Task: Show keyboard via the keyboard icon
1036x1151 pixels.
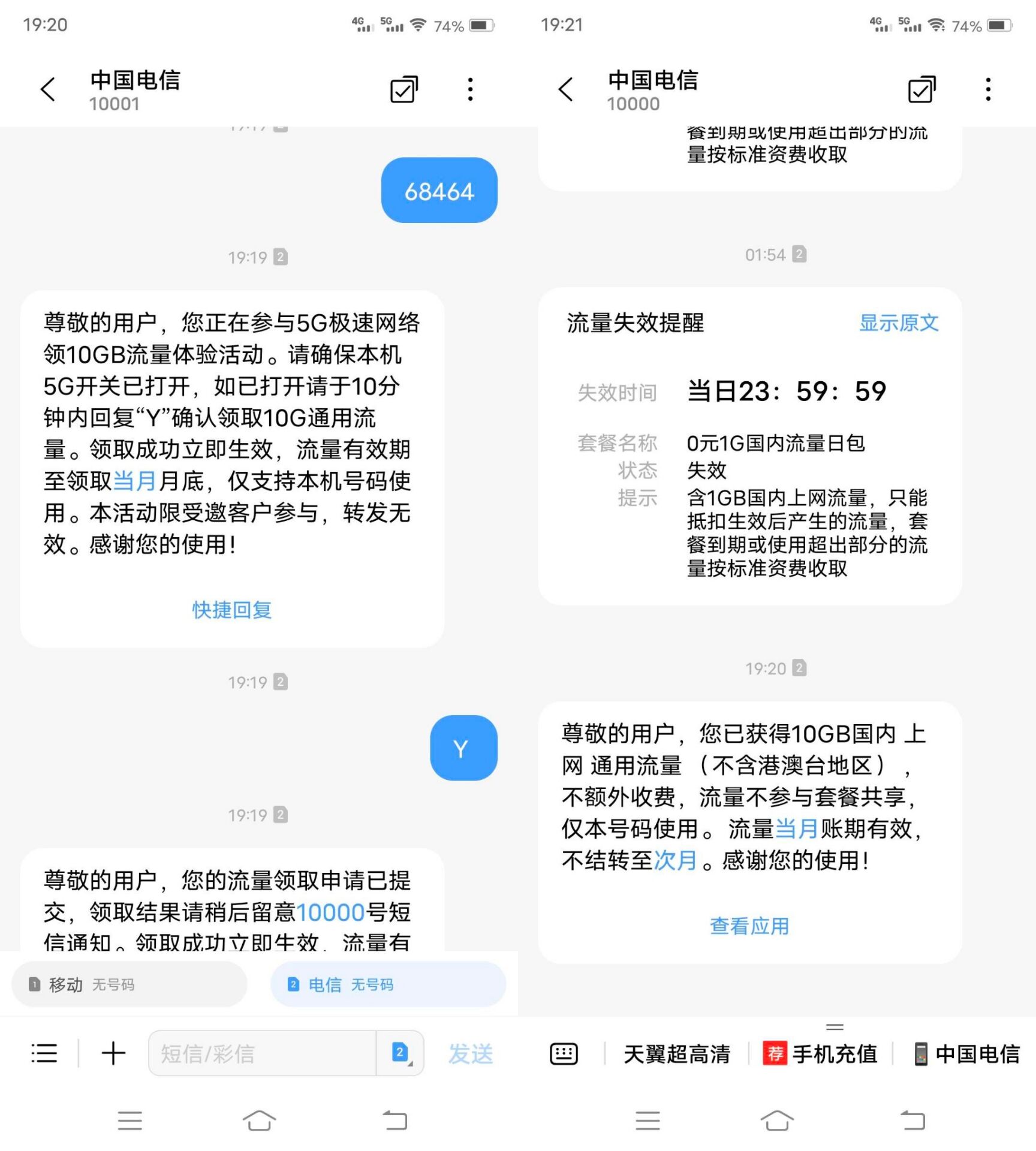Action: (564, 1053)
